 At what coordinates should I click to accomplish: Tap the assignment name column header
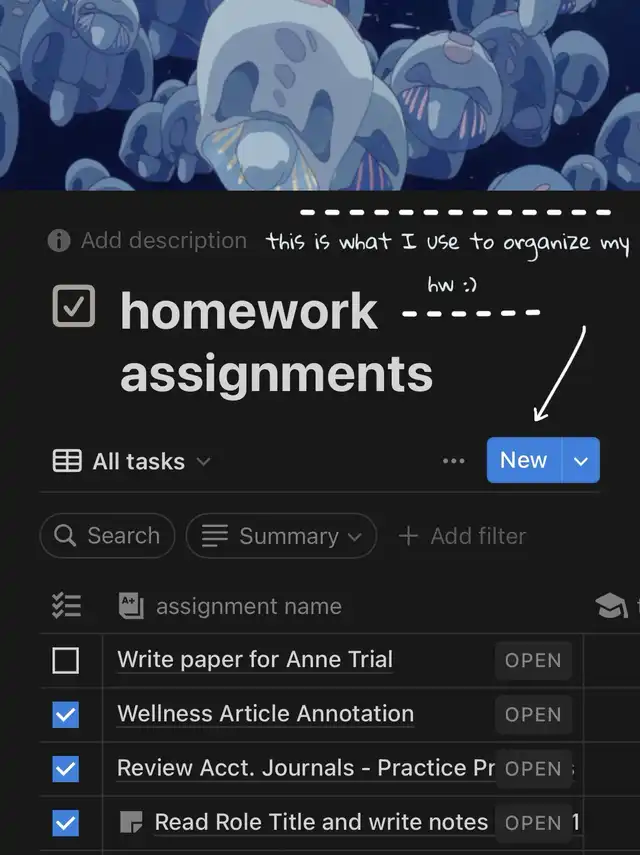click(248, 606)
